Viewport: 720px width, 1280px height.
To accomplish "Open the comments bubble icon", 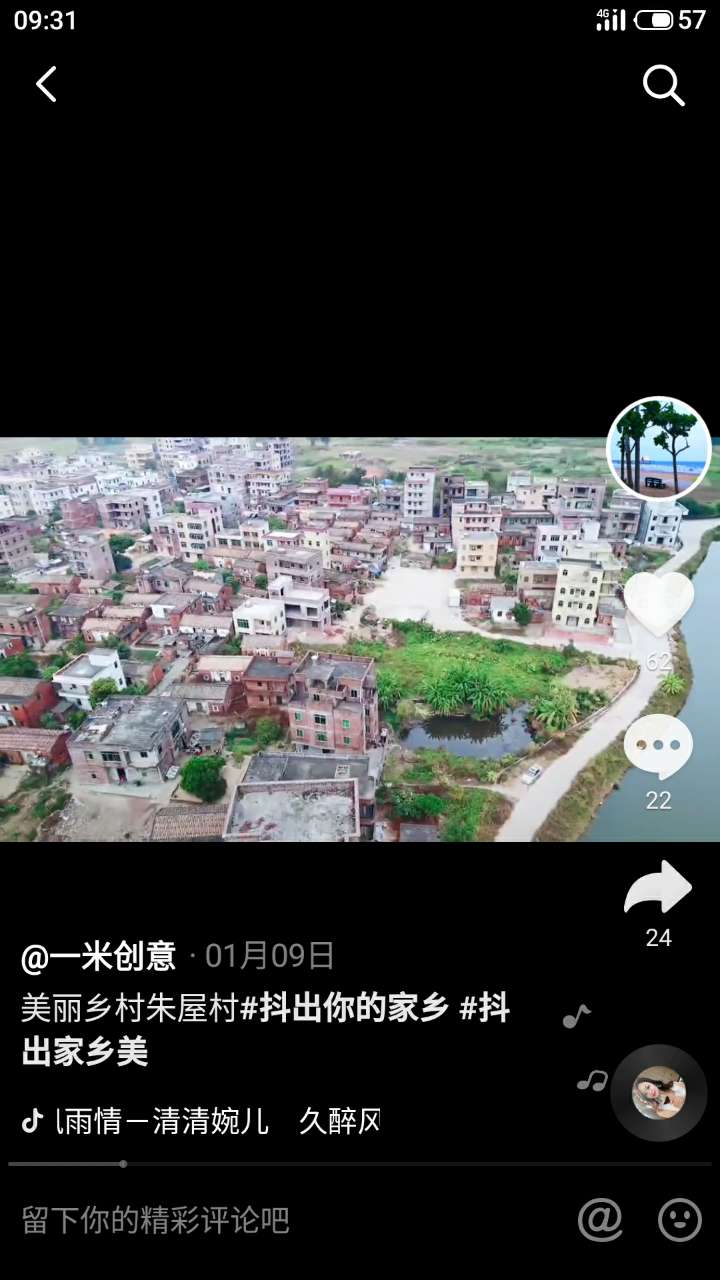I will pyautogui.click(x=658, y=747).
